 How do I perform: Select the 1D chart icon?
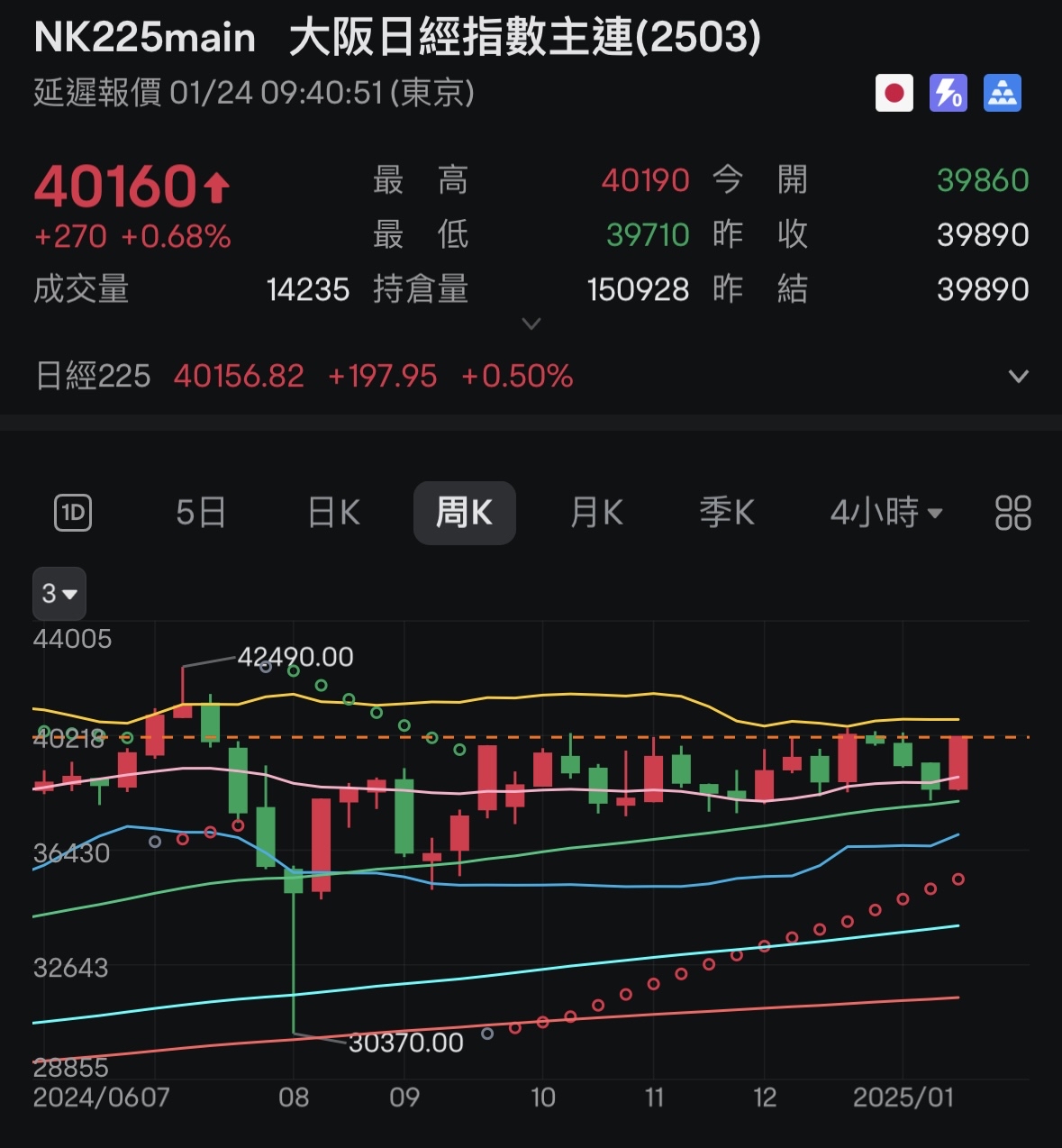72,512
